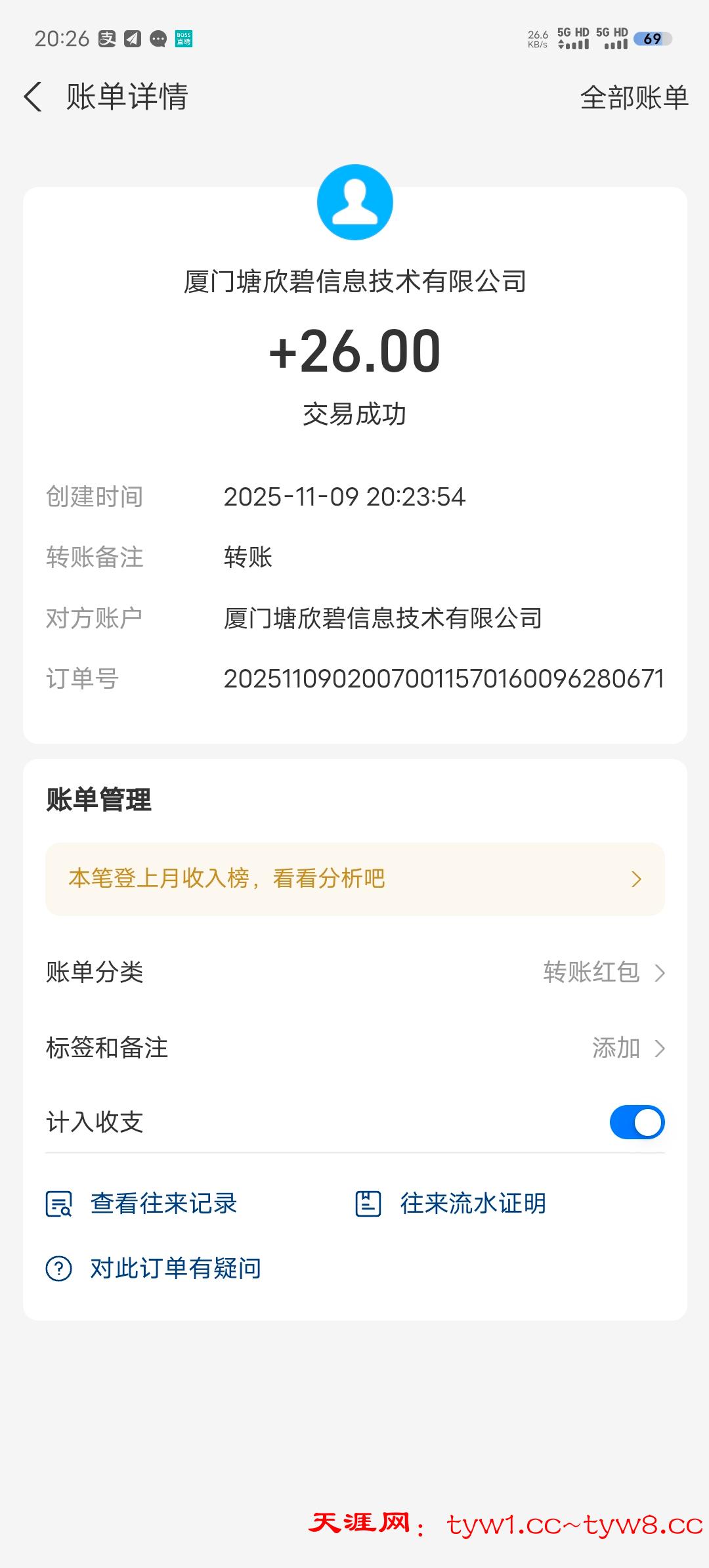Enable the income tracking switch again
This screenshot has height=1568, width=709.
pyautogui.click(x=635, y=1122)
